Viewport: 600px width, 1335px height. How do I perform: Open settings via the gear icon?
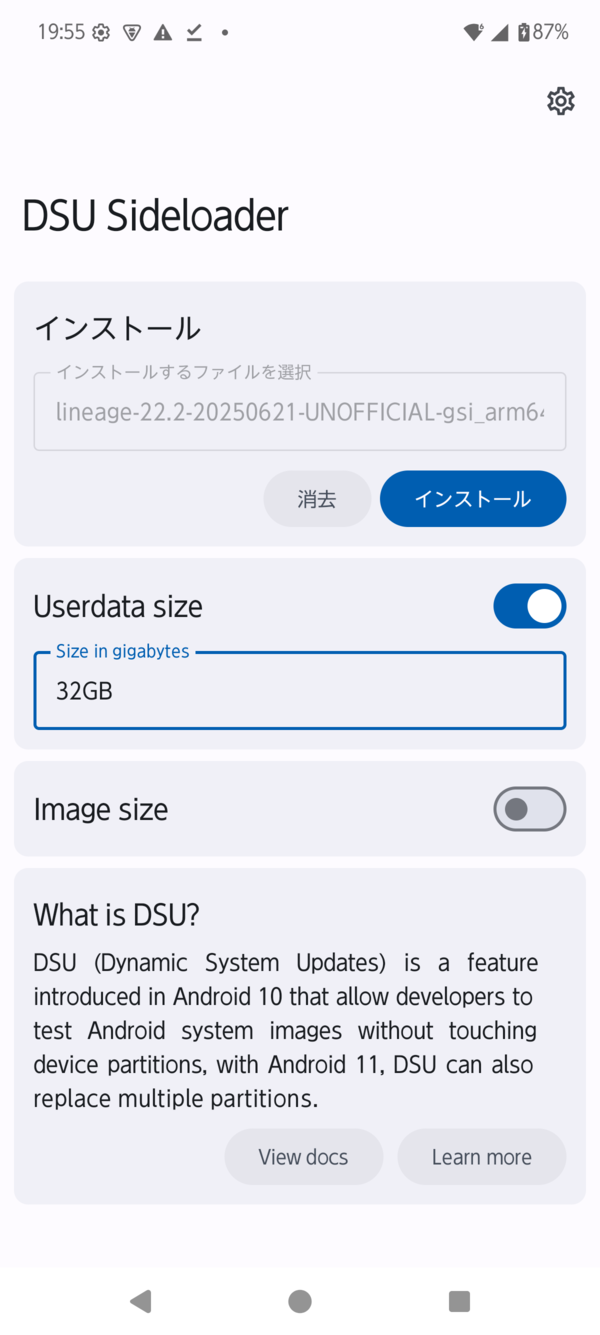(x=560, y=101)
